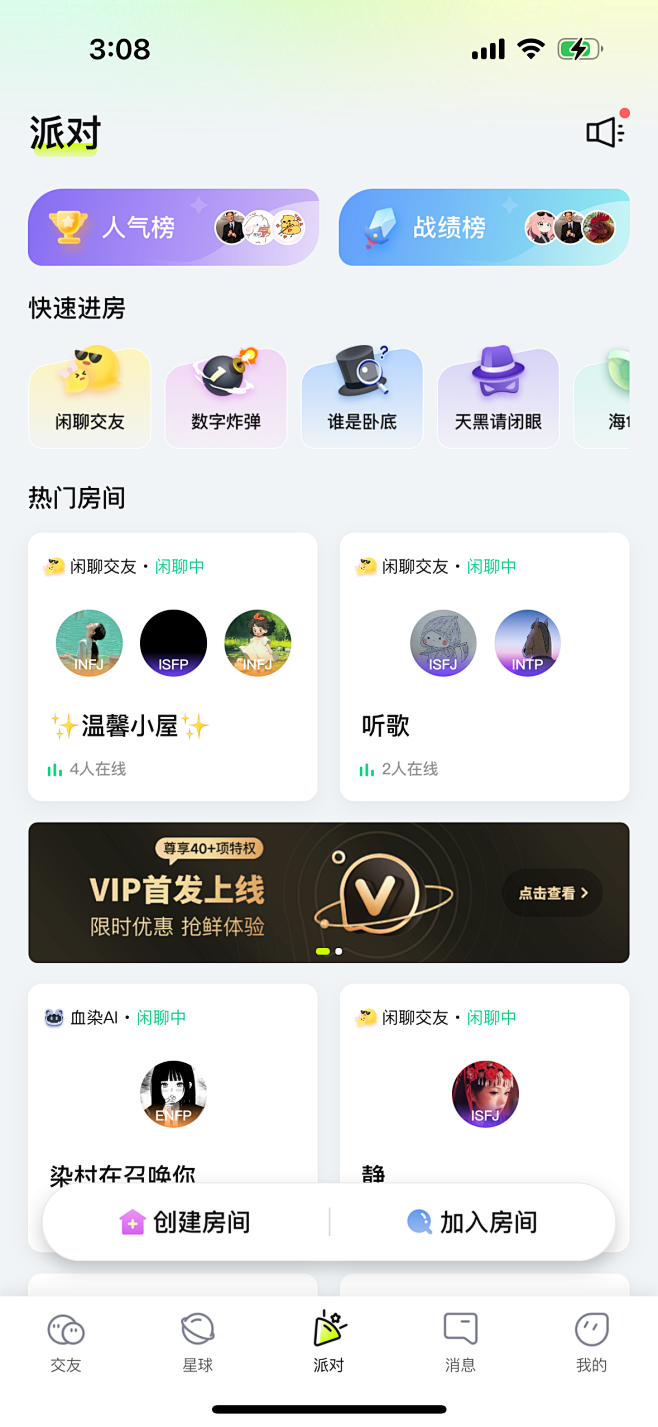Quick join the 数字炸弹 game
This screenshot has height=1427, width=658.
(226, 398)
